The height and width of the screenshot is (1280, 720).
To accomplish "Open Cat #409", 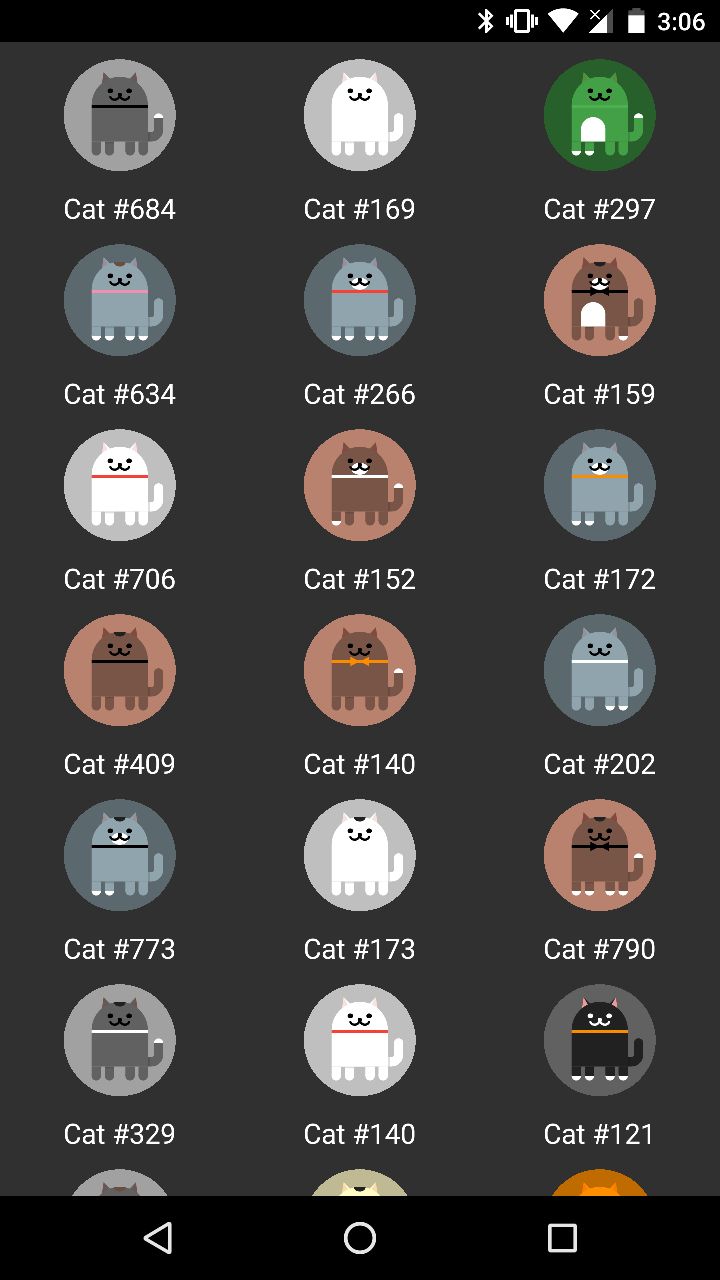I will (120, 670).
